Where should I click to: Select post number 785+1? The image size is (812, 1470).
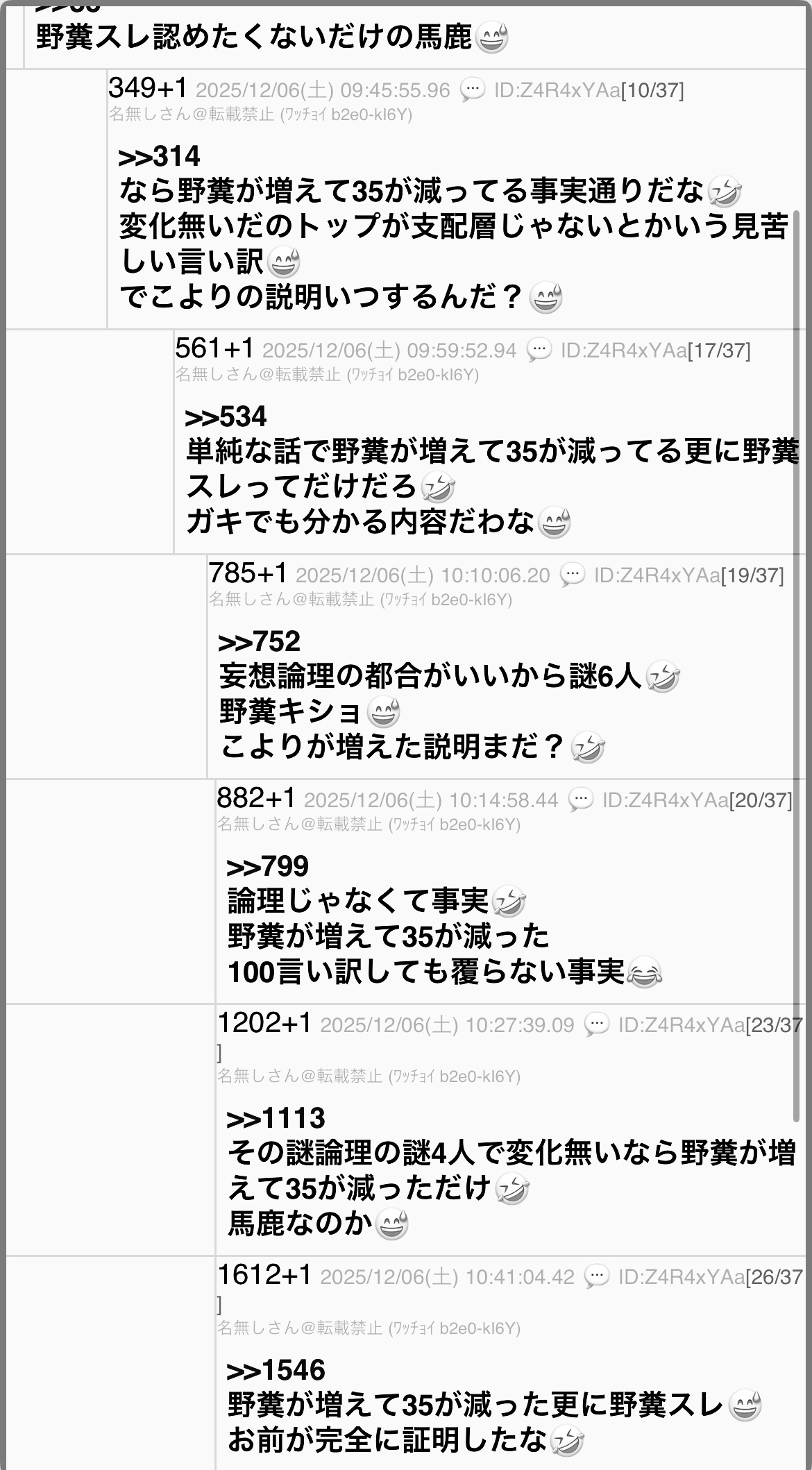tap(248, 574)
